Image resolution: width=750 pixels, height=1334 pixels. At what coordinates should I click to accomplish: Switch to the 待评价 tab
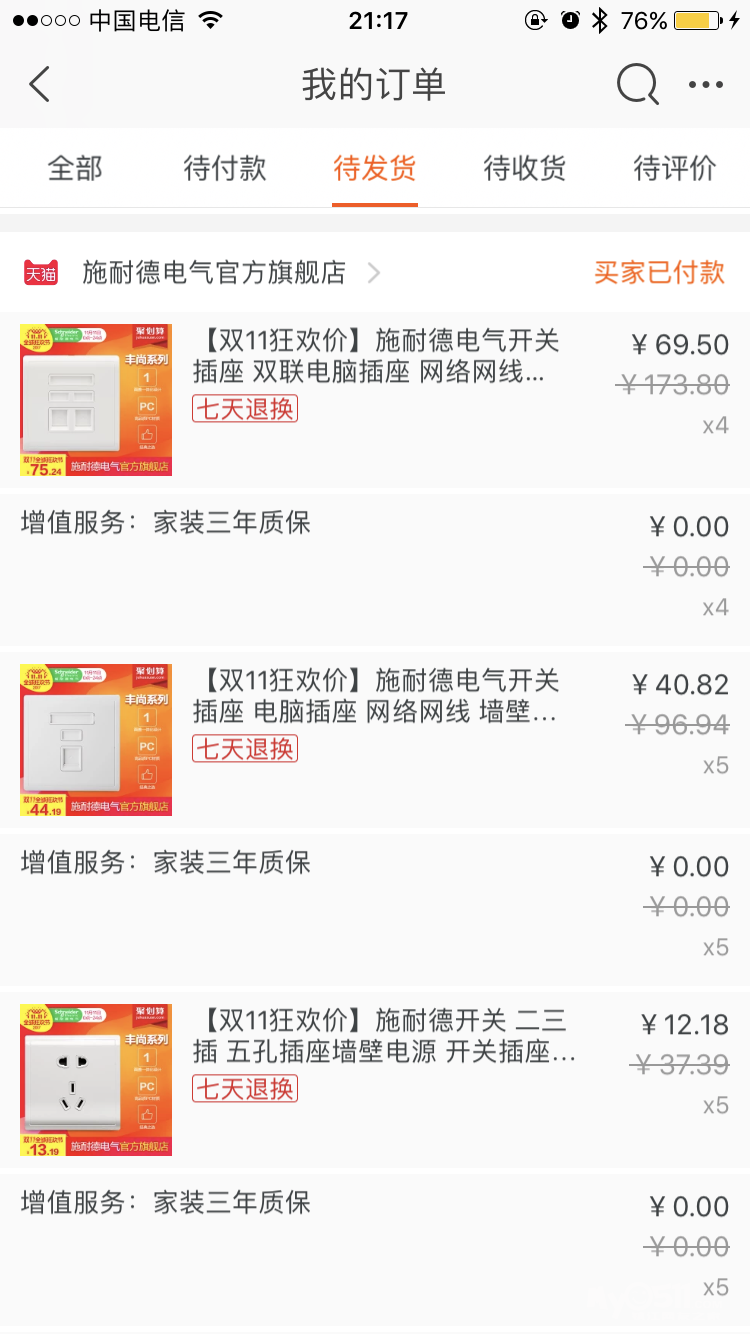(x=675, y=168)
